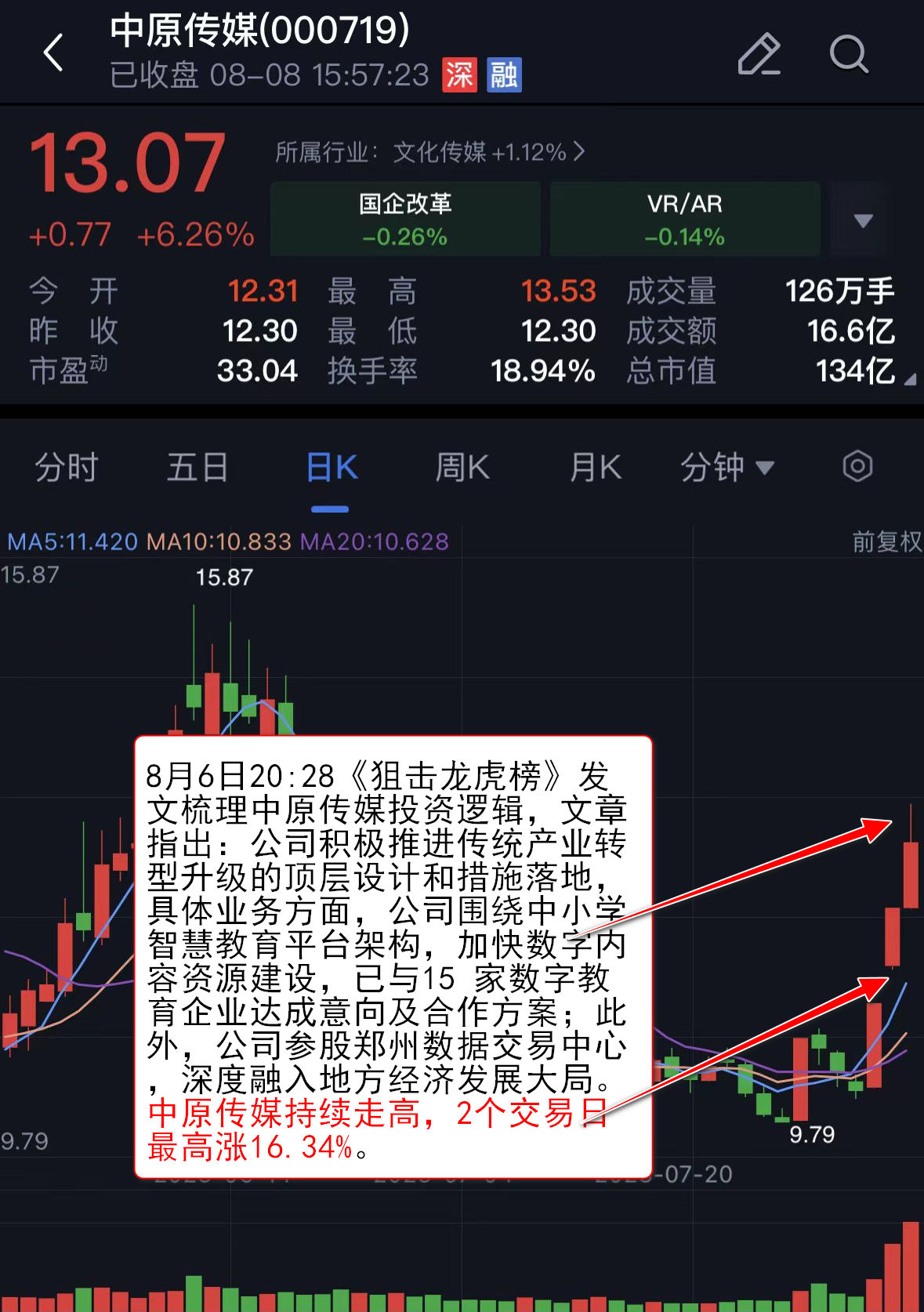Select the 日K chart tab

click(331, 468)
